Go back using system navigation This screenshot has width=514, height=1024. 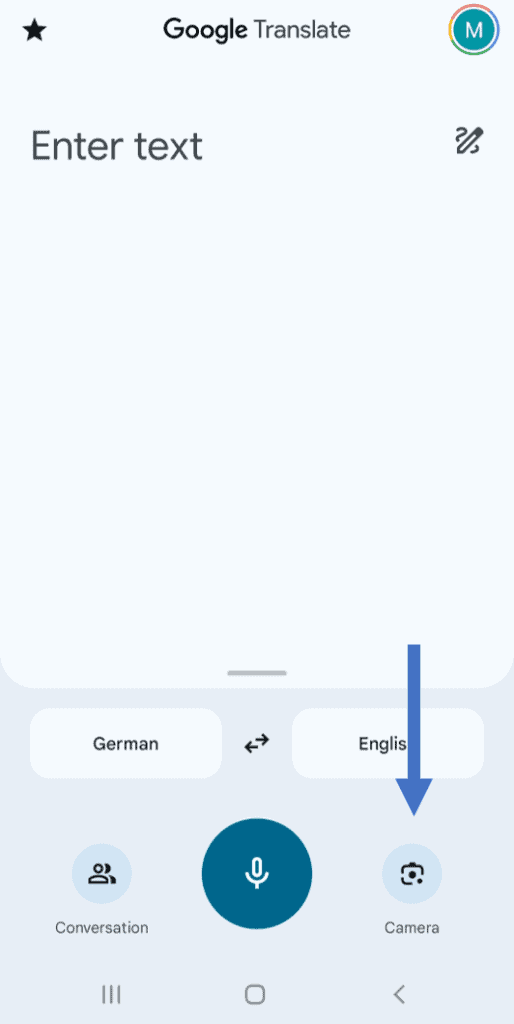(x=400, y=994)
